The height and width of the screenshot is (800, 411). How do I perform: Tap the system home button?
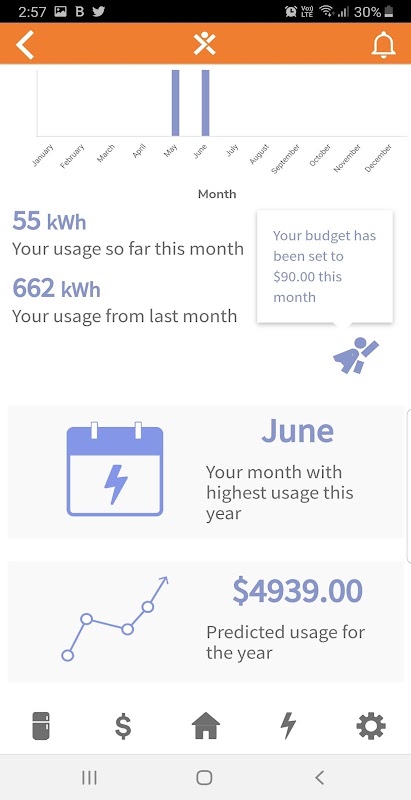click(204, 778)
